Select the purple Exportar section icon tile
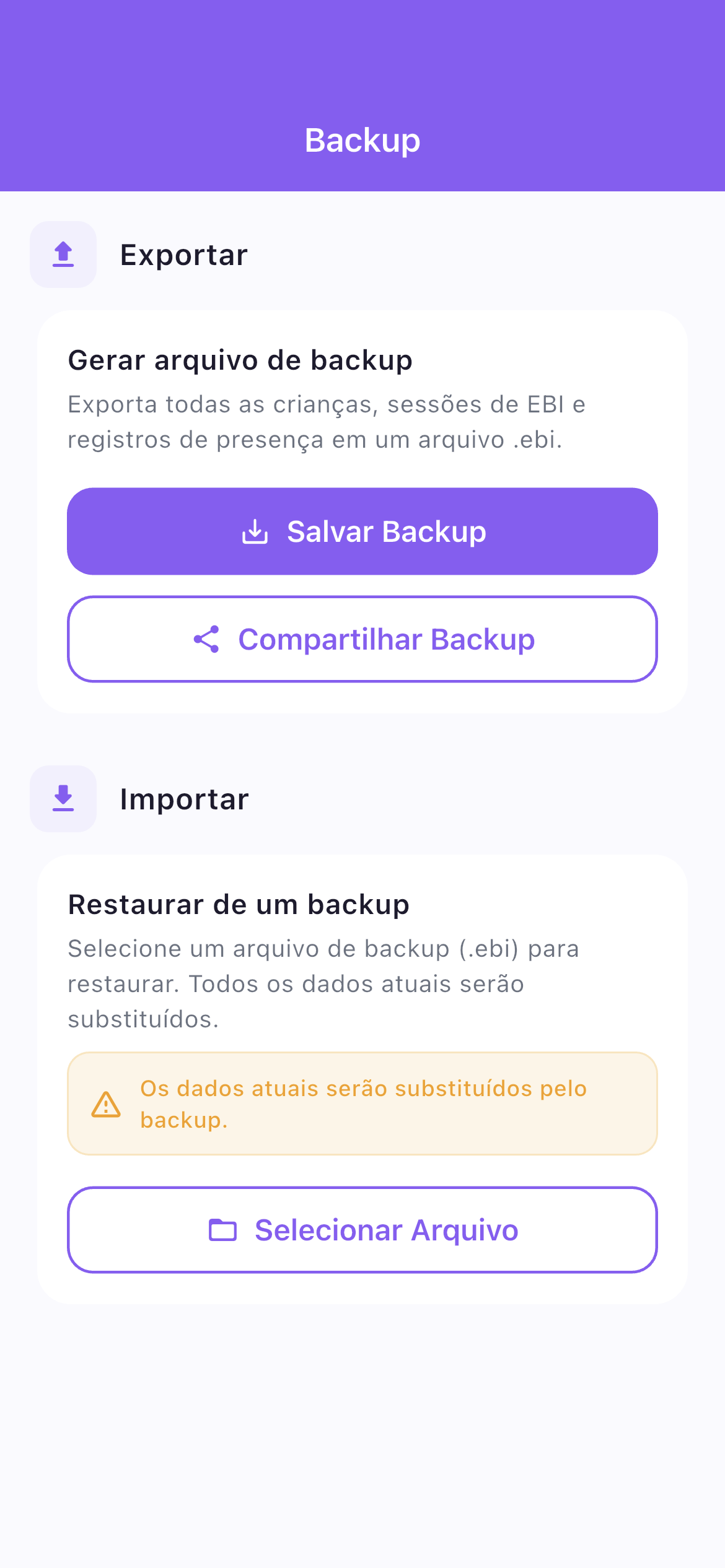Screen dimensions: 725x1568 pyautogui.click(x=63, y=254)
